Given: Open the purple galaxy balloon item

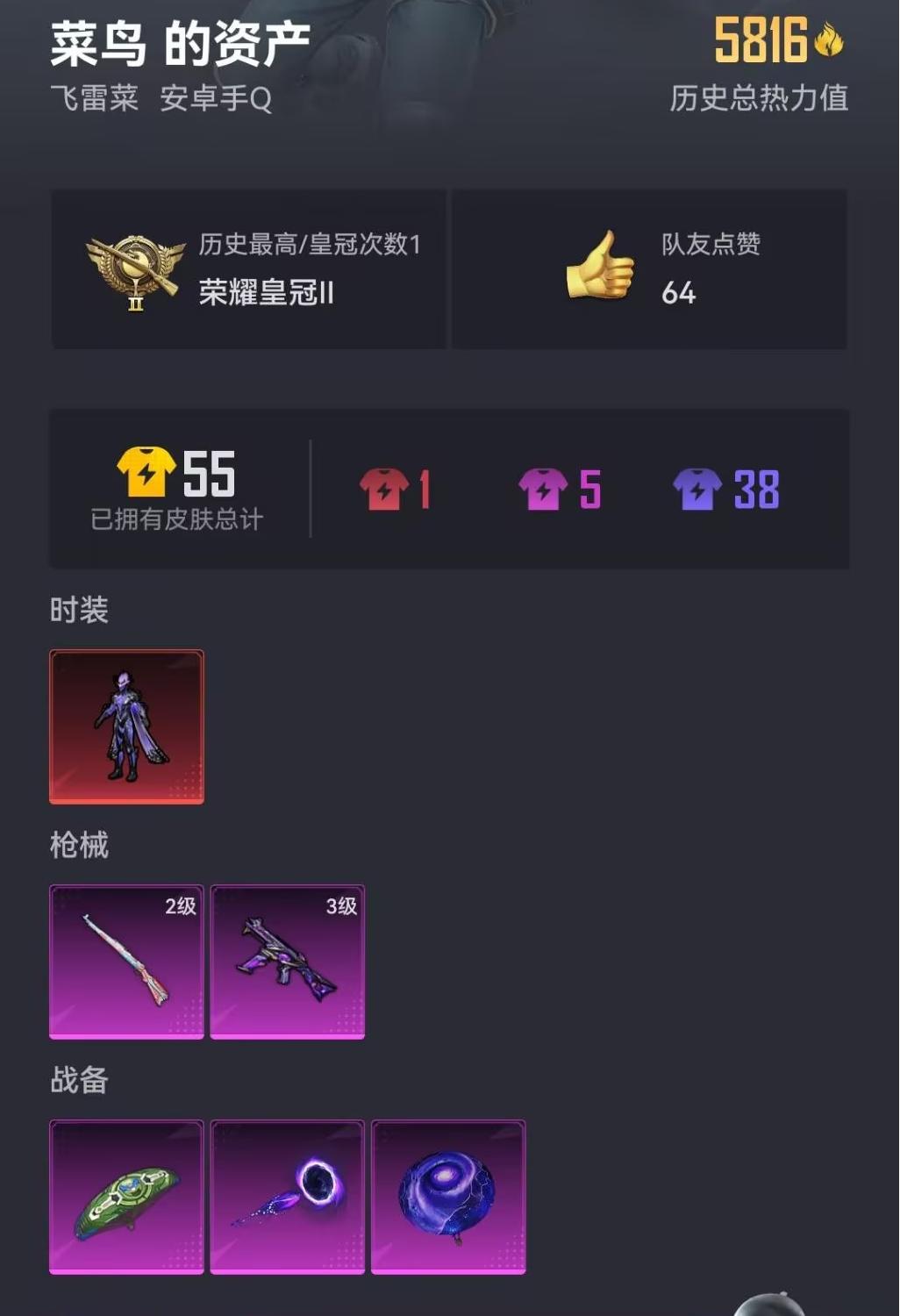Looking at the screenshot, I should pos(448,1197).
